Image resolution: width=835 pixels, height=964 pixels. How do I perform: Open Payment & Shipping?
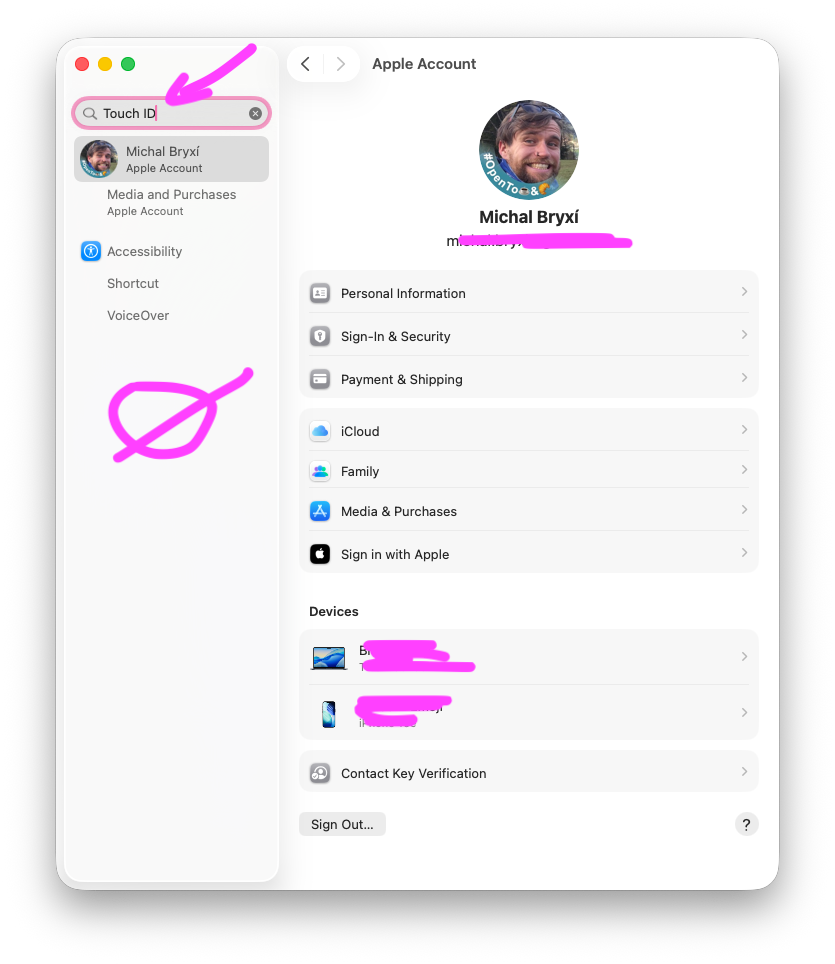point(528,379)
